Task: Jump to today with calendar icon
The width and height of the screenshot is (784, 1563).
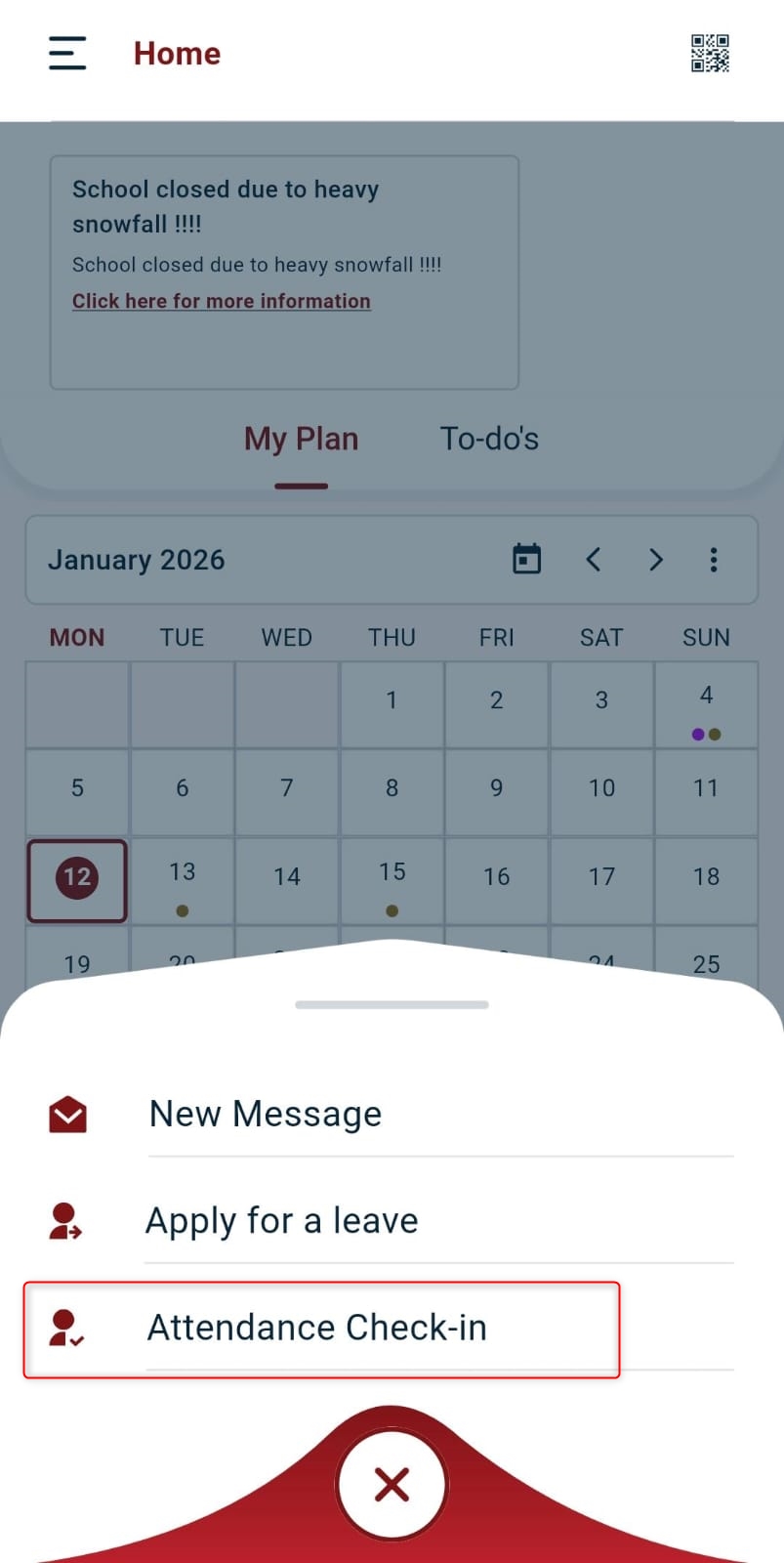Action: pyautogui.click(x=527, y=560)
